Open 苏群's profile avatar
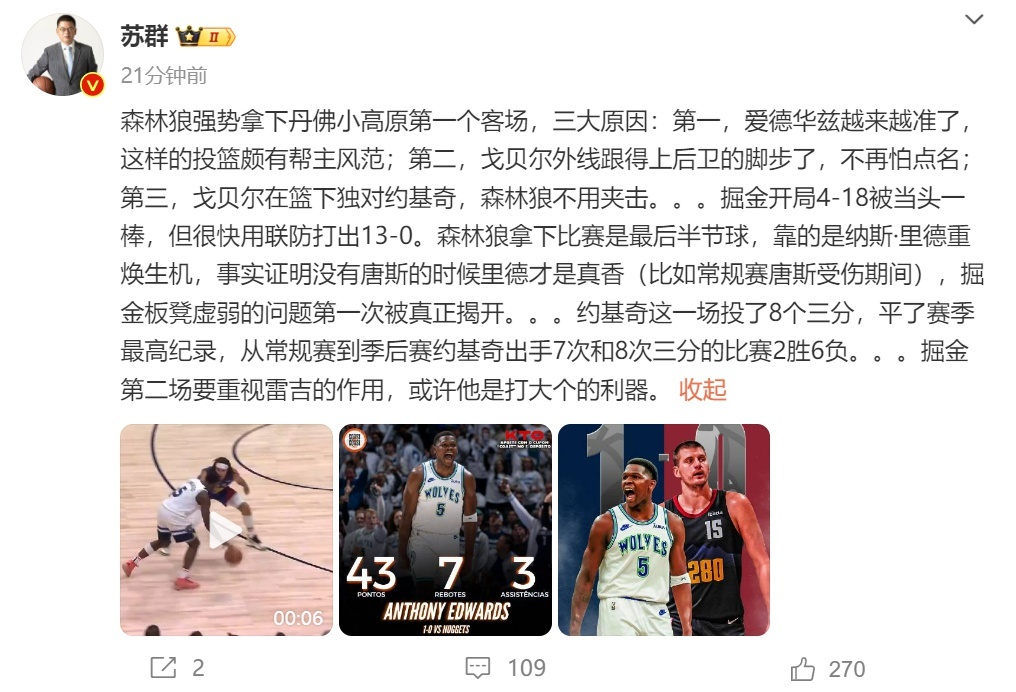This screenshot has height=692, width=1016. (x=64, y=55)
